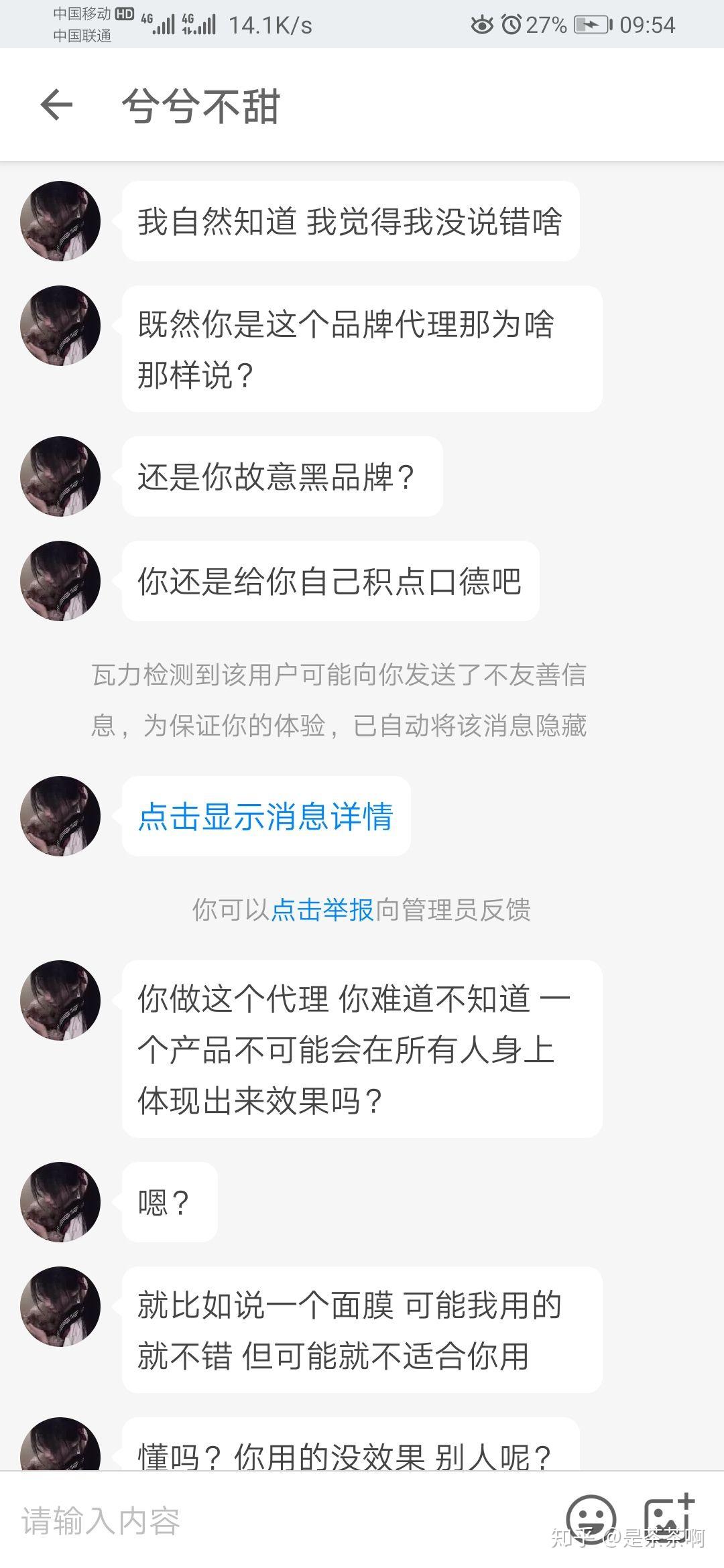
Task: Open sender's avatar beside 我自然知道 message
Action: [x=60, y=221]
